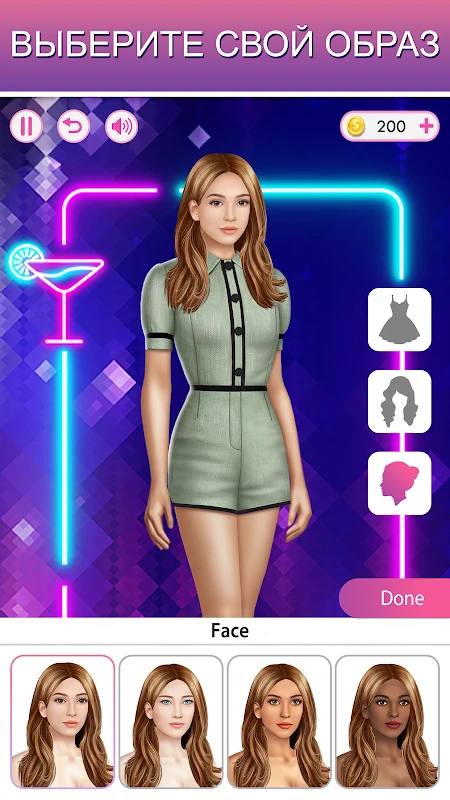The image size is (450, 800).
Task: Add more coins with the plus button
Action: [427, 126]
